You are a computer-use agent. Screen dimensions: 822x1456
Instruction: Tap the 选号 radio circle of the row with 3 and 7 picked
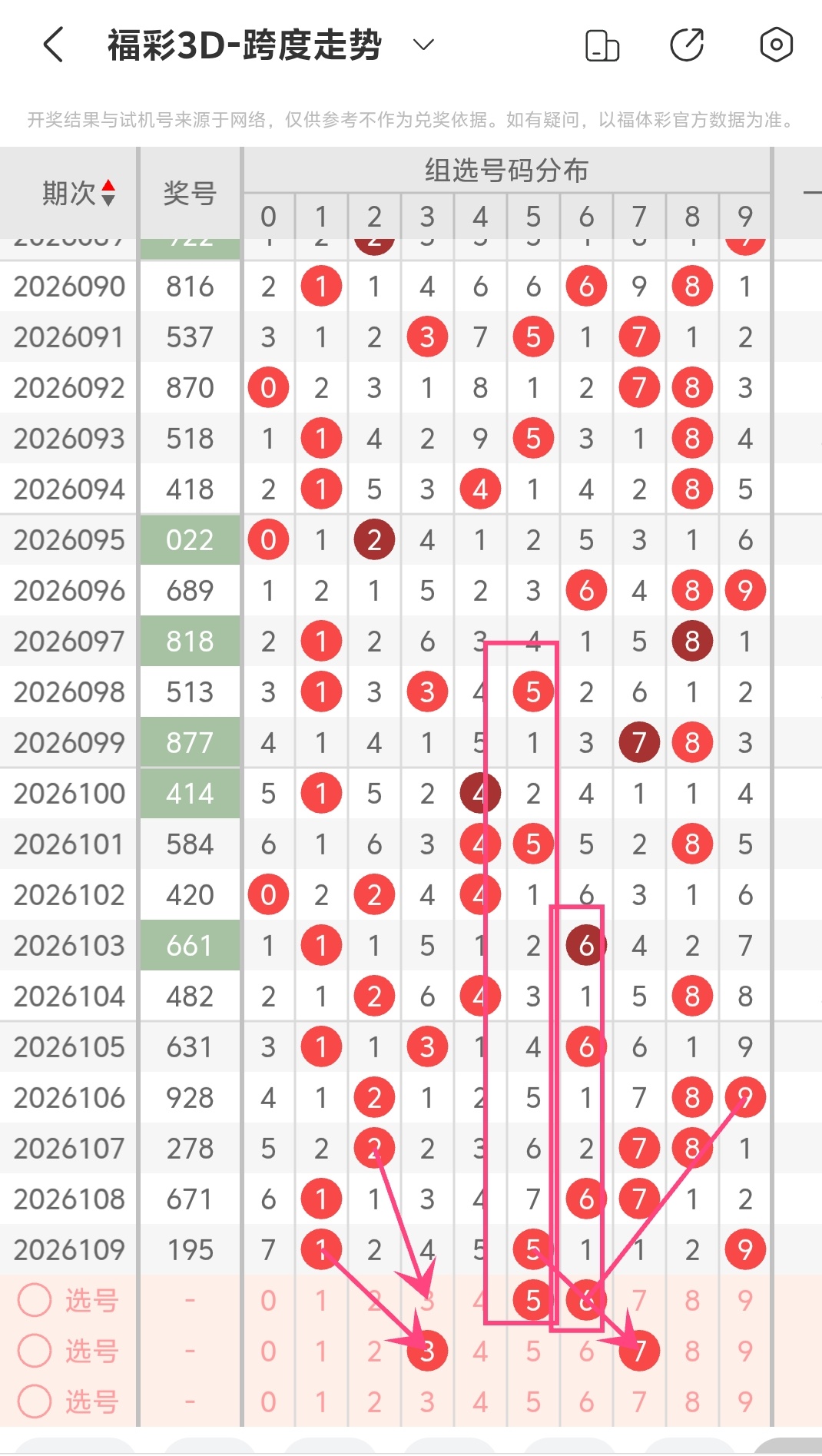pos(35,1351)
